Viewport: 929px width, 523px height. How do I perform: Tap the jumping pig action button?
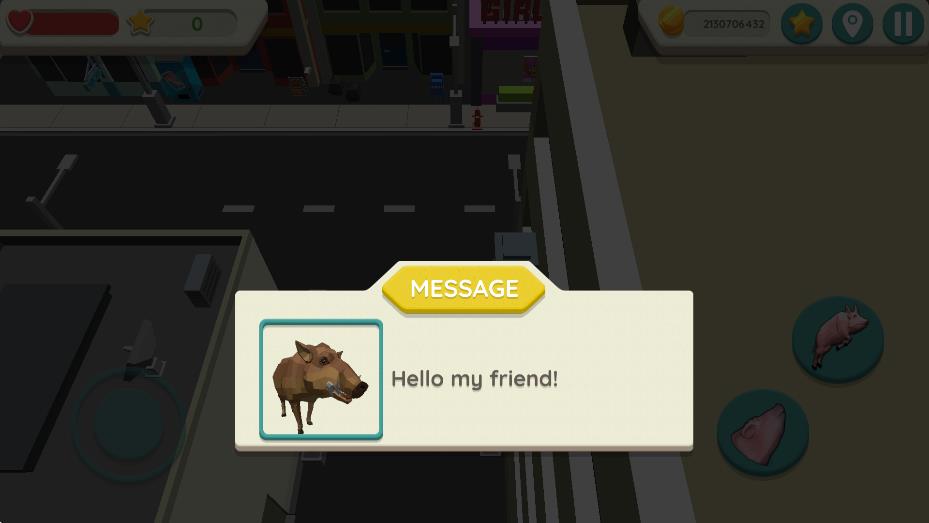837,338
